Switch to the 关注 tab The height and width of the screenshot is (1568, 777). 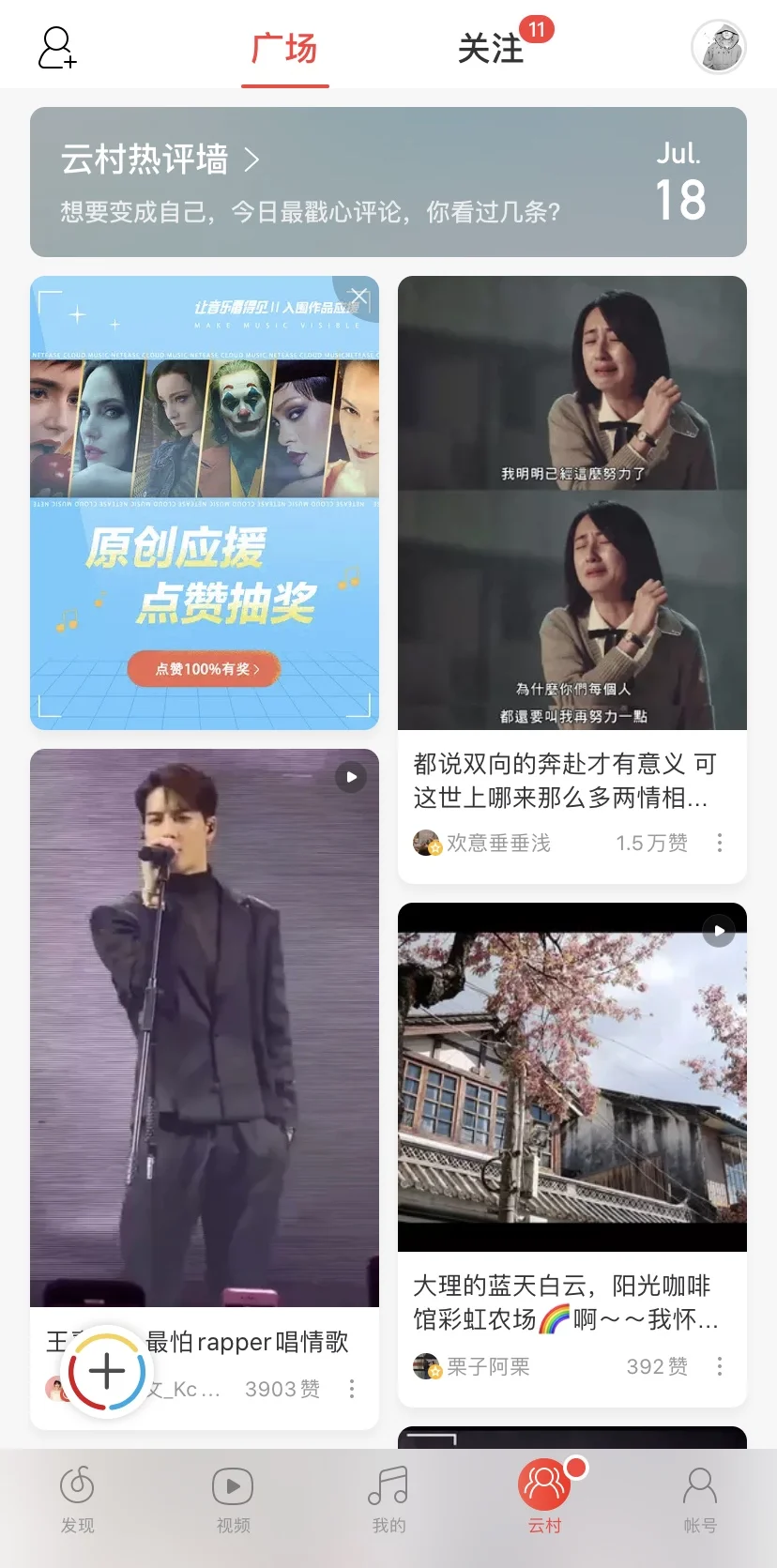[492, 49]
